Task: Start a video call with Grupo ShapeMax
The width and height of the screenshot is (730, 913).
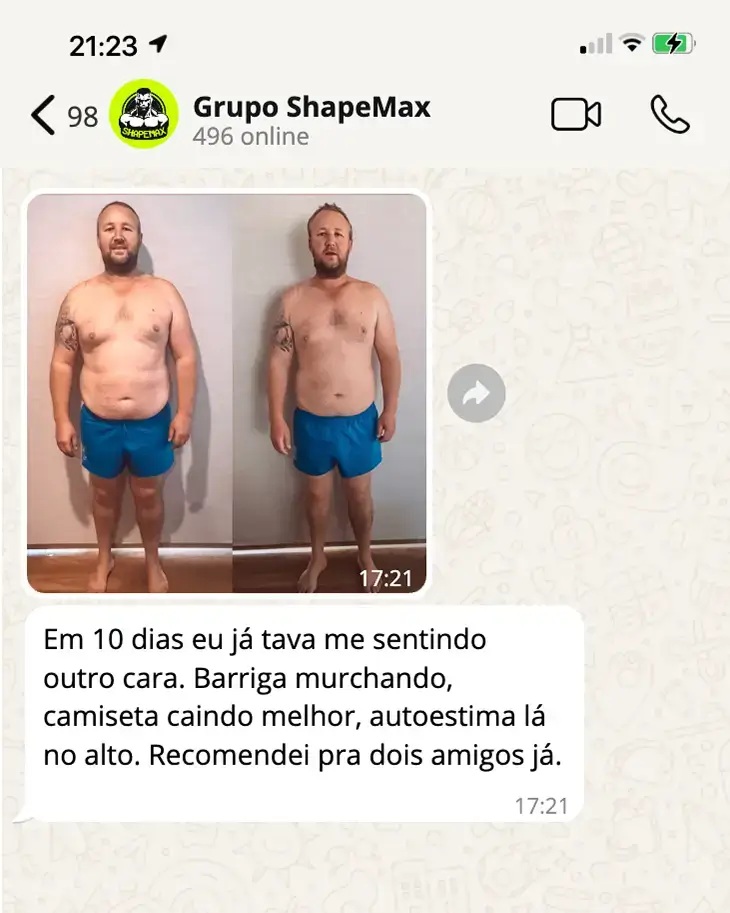Action: click(x=576, y=115)
